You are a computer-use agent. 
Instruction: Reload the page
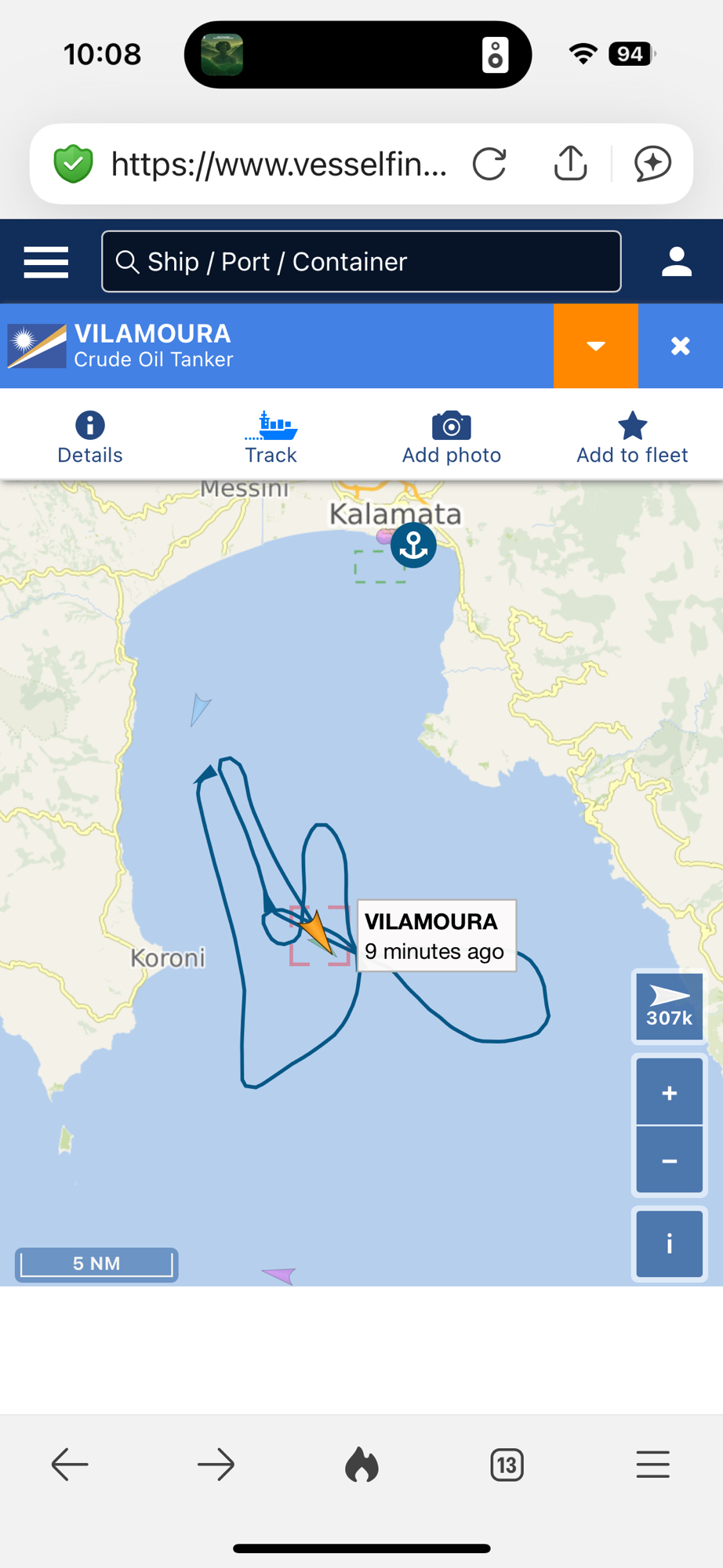pyautogui.click(x=489, y=164)
